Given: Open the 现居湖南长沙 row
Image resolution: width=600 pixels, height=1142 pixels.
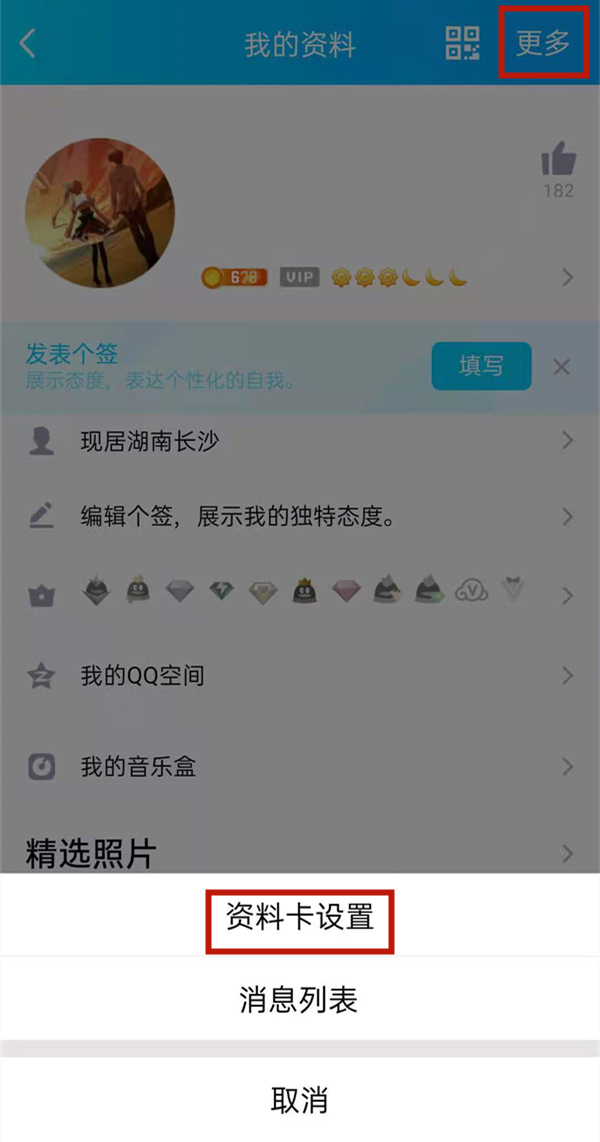Looking at the screenshot, I should click(300, 440).
